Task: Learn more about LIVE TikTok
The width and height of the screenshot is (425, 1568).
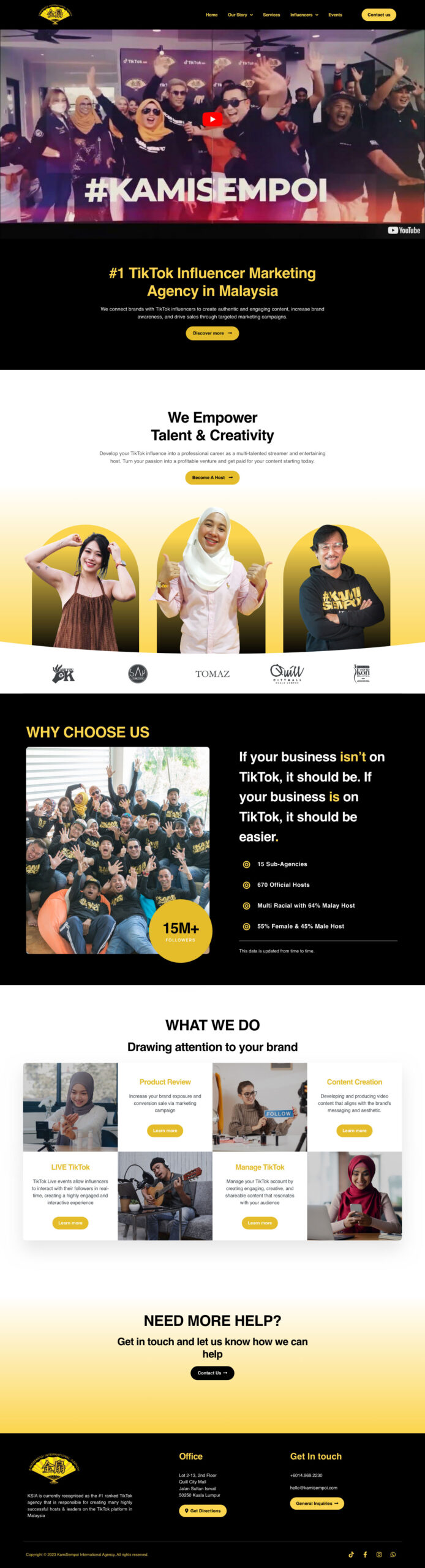Action: pyautogui.click(x=70, y=1223)
